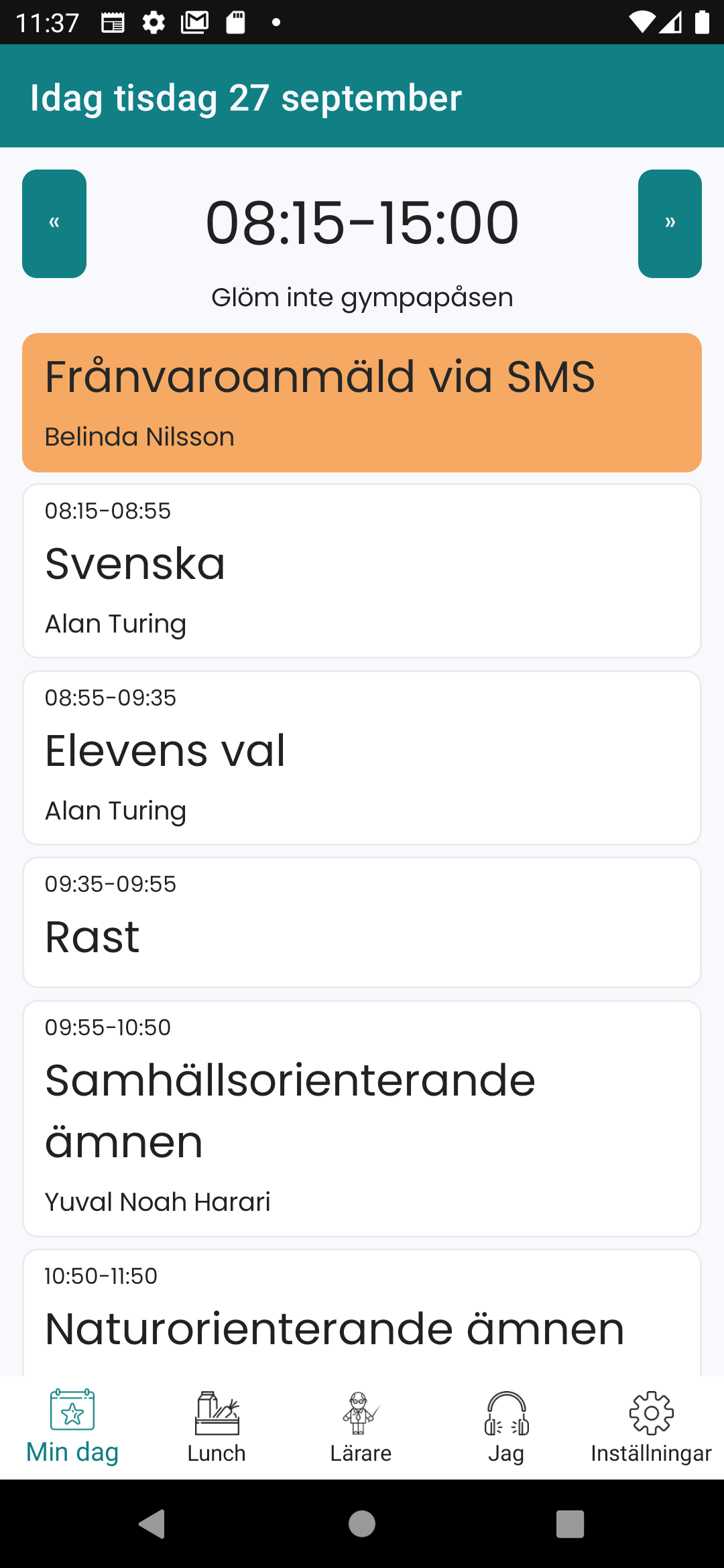Open the Frånvaroanmäld via SMS card

[362, 403]
